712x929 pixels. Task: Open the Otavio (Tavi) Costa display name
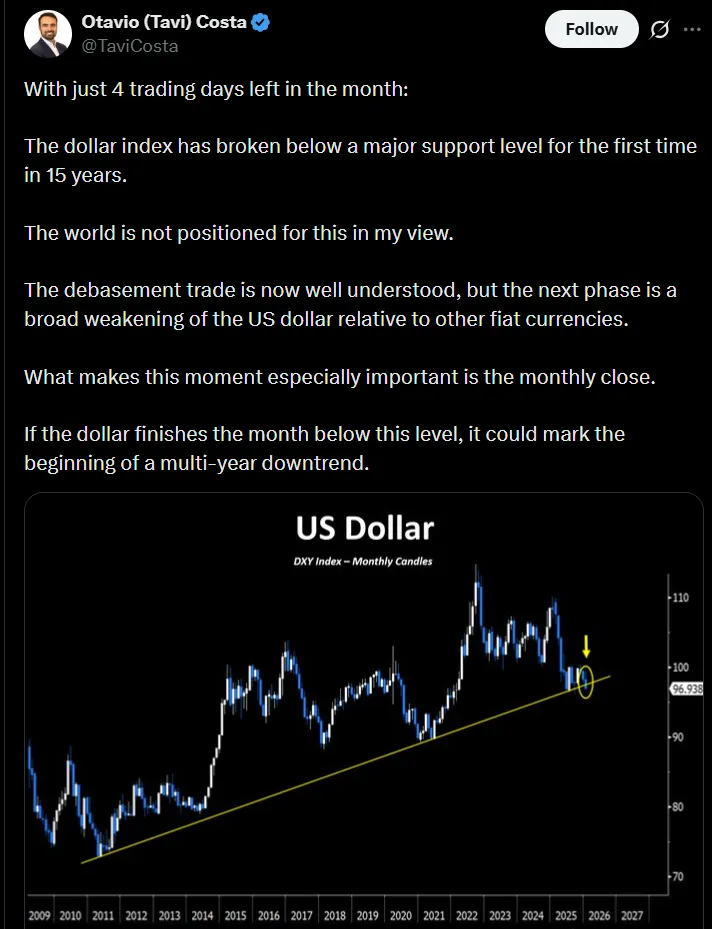tap(165, 22)
